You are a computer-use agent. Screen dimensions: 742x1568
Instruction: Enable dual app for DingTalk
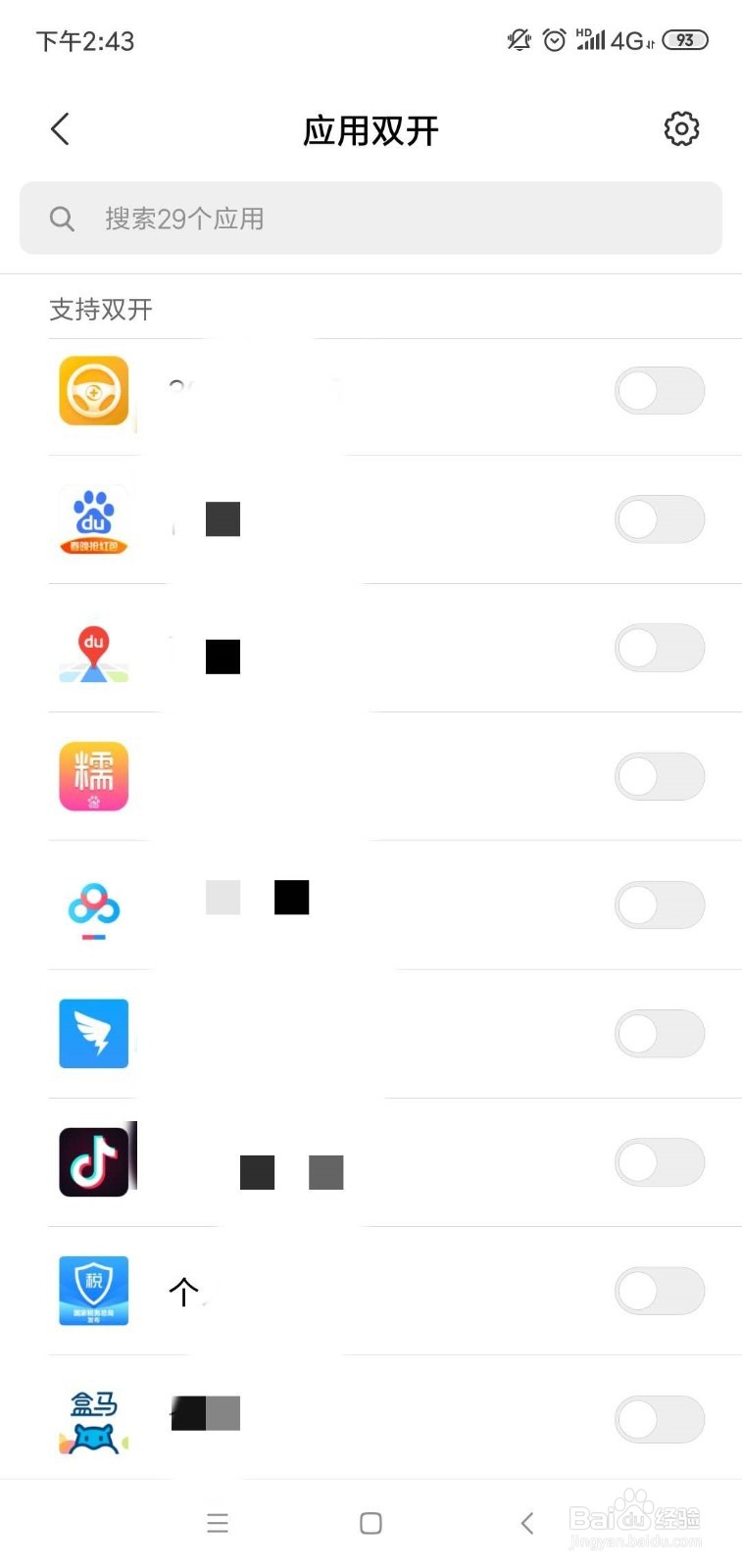[660, 1033]
